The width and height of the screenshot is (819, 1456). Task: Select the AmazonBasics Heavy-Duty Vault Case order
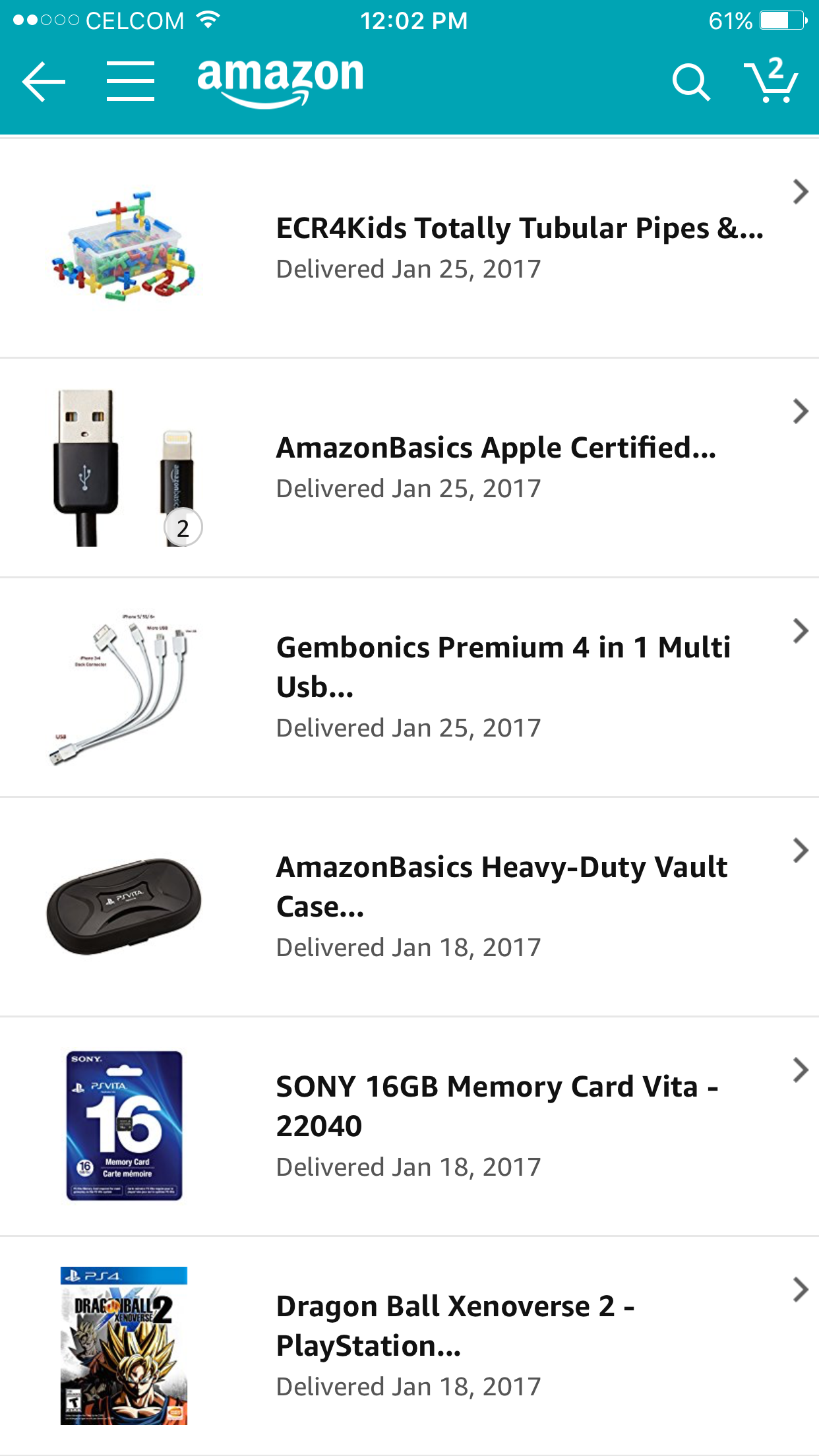pos(409,906)
